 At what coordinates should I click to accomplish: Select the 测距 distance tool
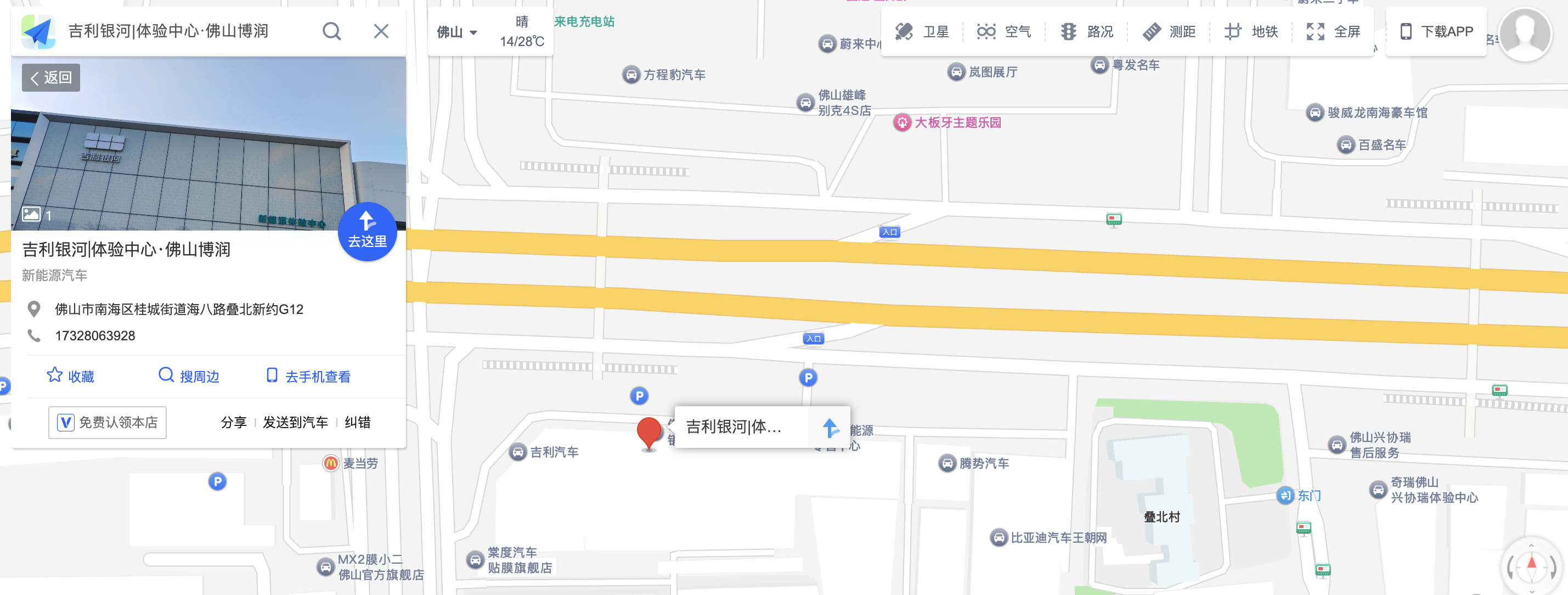1169,32
